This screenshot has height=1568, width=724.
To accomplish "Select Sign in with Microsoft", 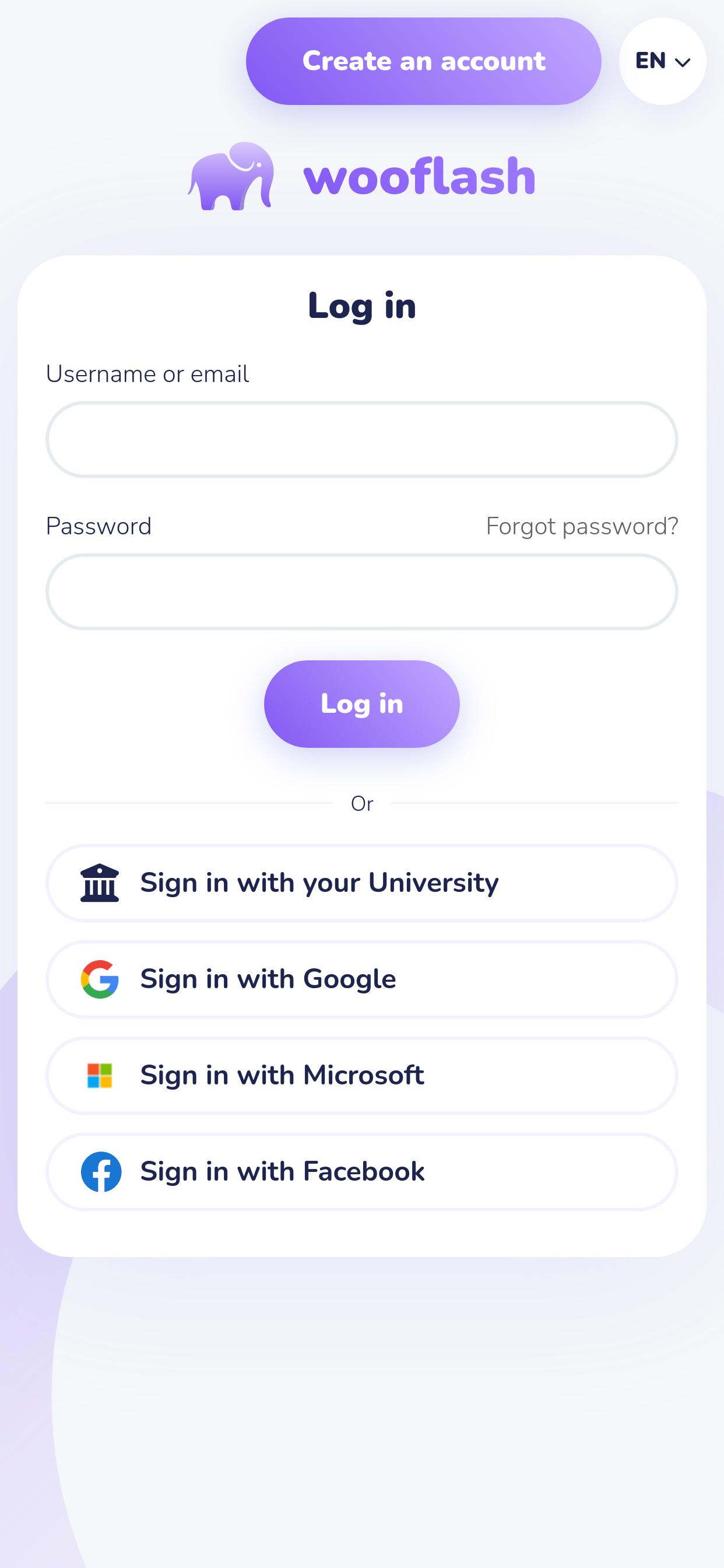I will click(361, 1075).
